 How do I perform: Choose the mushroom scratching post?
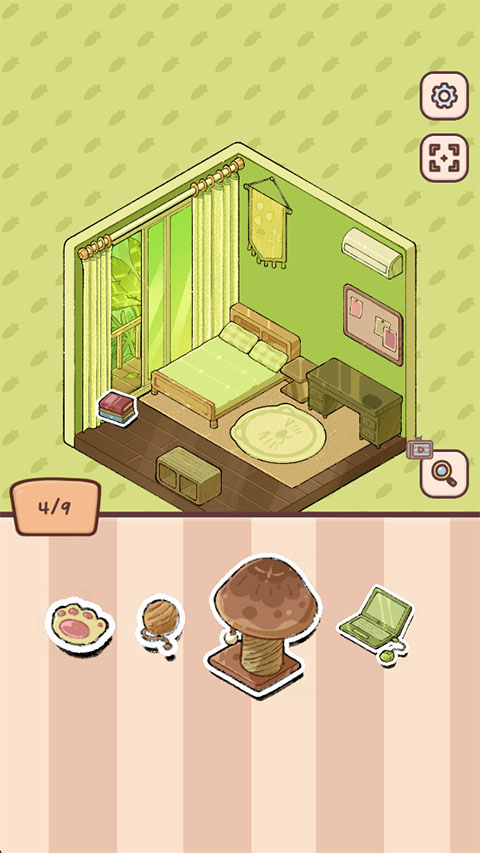pos(265,626)
